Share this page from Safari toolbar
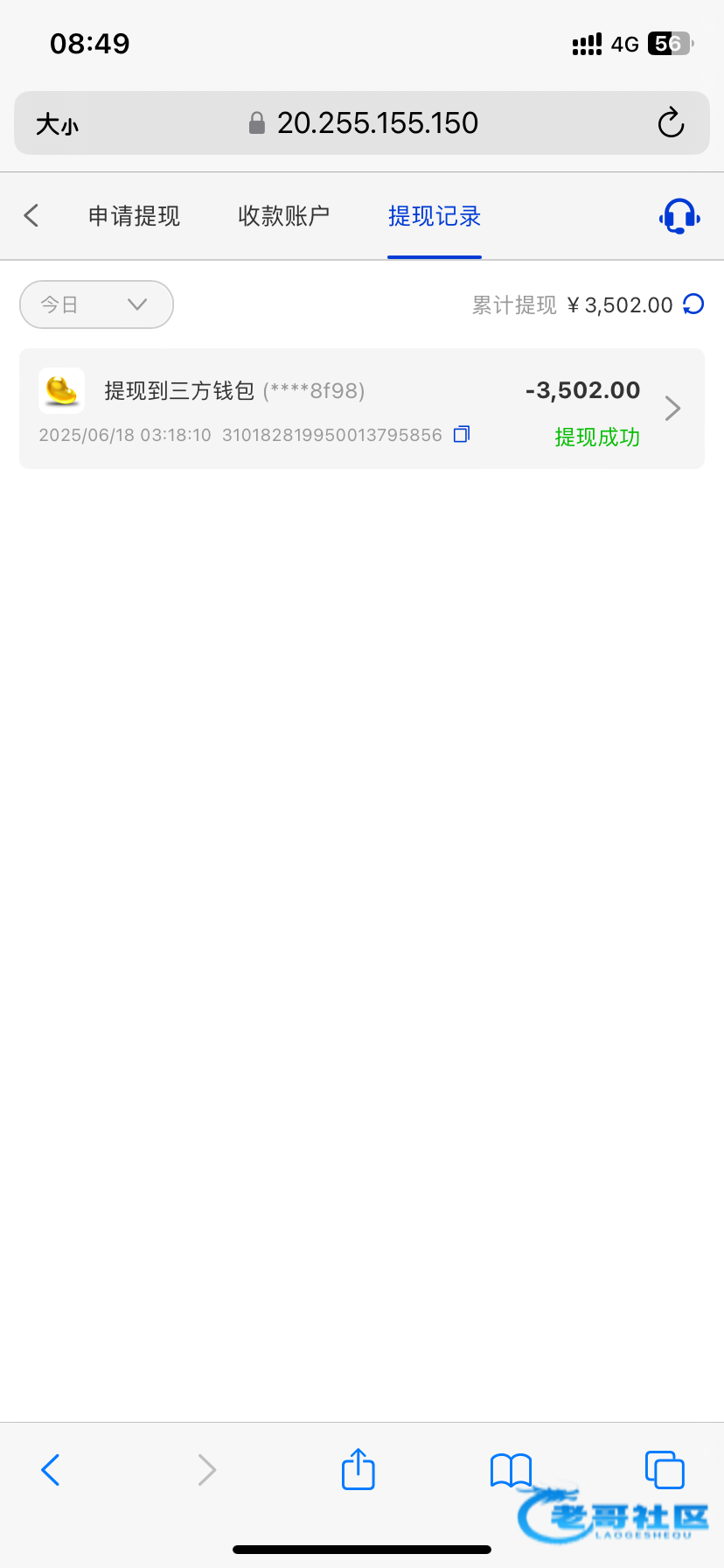Screen dimensions: 724x1568 (x=358, y=1468)
